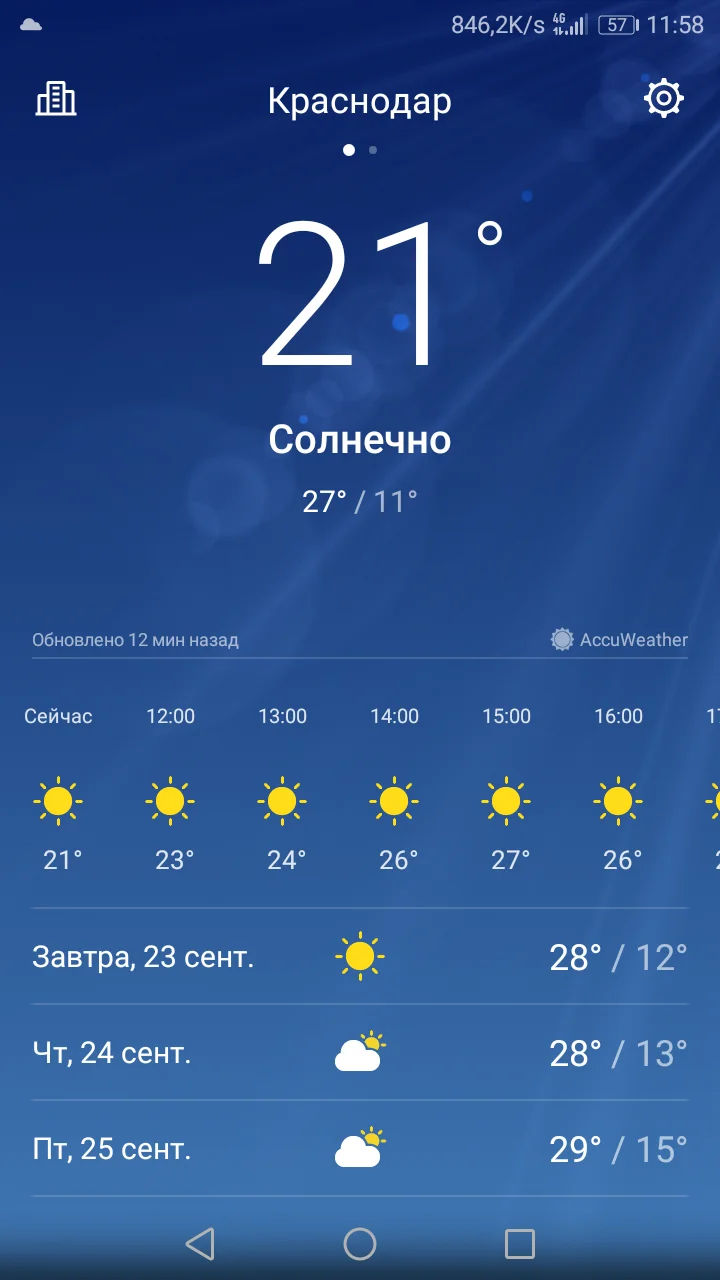720x1280 pixels.
Task: Open the city management buildings icon
Action: (x=55, y=99)
